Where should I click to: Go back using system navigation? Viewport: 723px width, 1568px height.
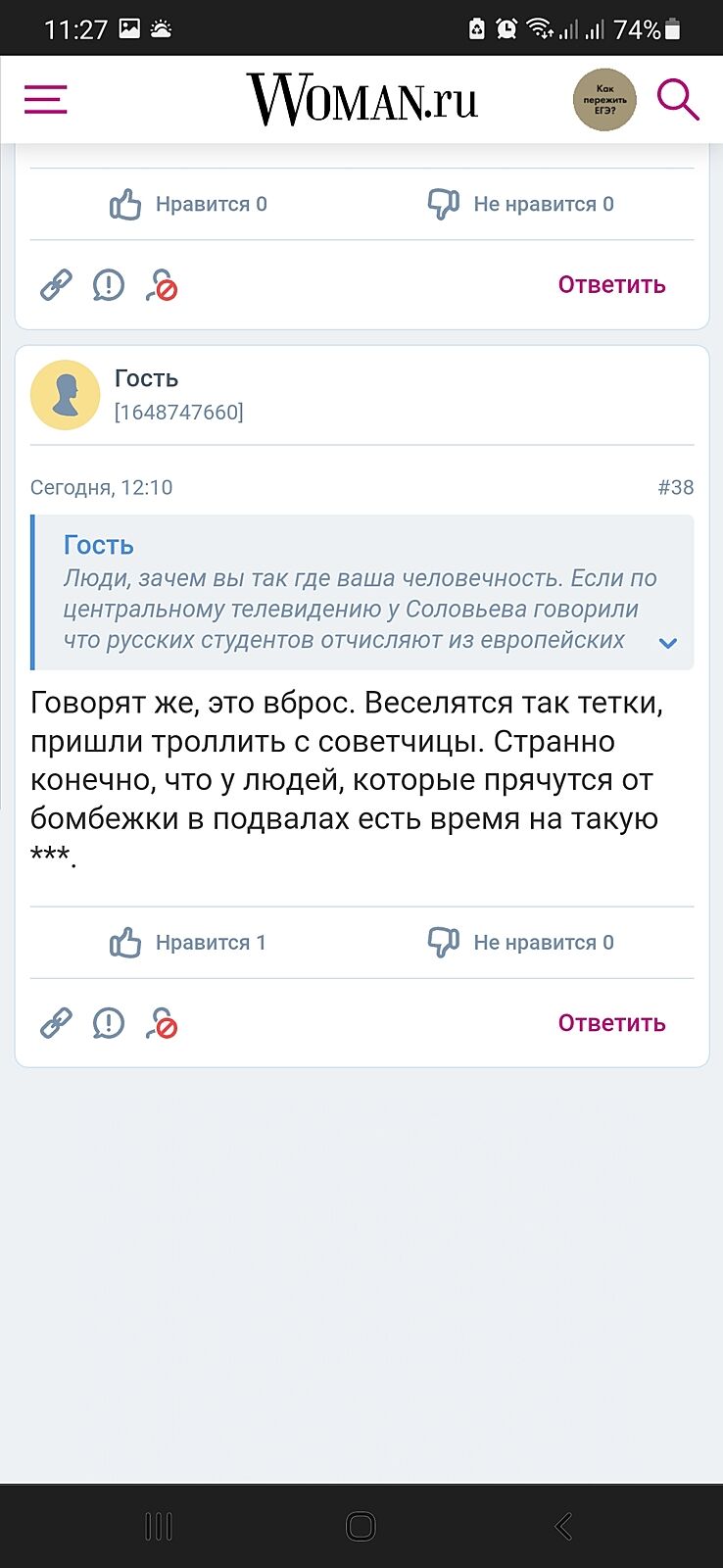click(563, 1526)
